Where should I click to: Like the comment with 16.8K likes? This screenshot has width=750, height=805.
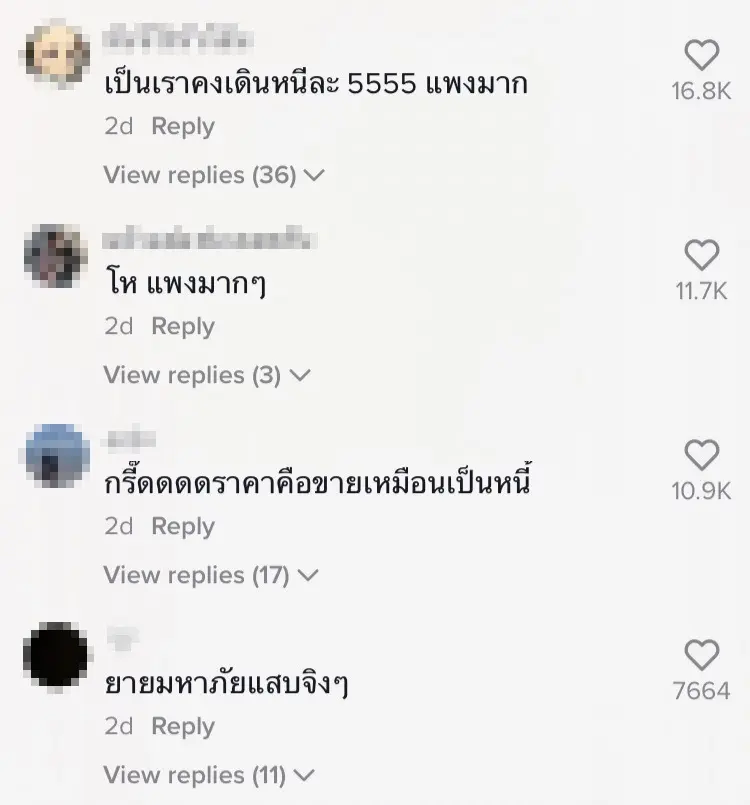[701, 56]
